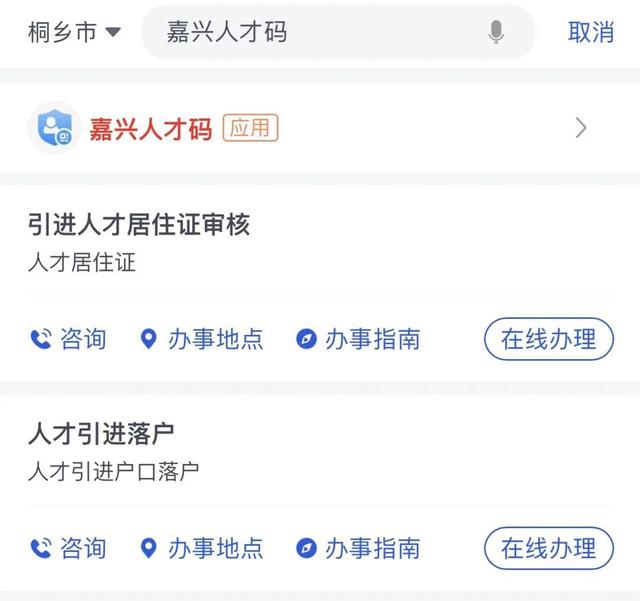Tap 咨询 under 引进人才居住证审核
Screen dimensions: 640x601
(69, 339)
